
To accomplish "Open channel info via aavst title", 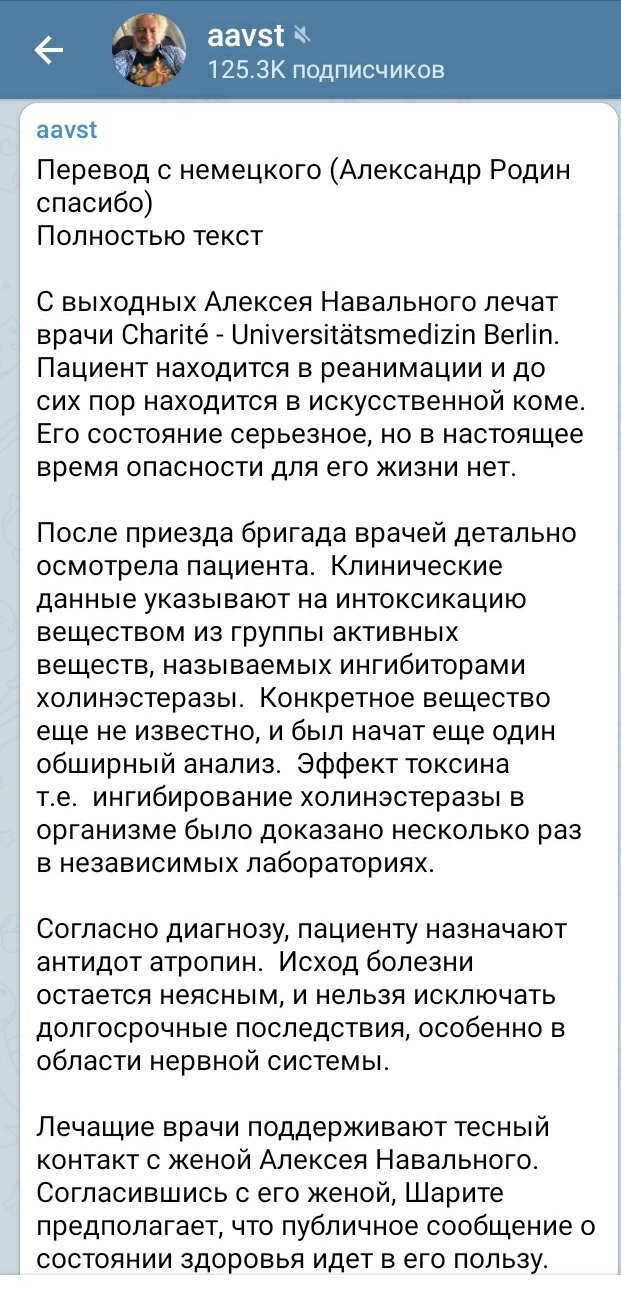I will (246, 36).
